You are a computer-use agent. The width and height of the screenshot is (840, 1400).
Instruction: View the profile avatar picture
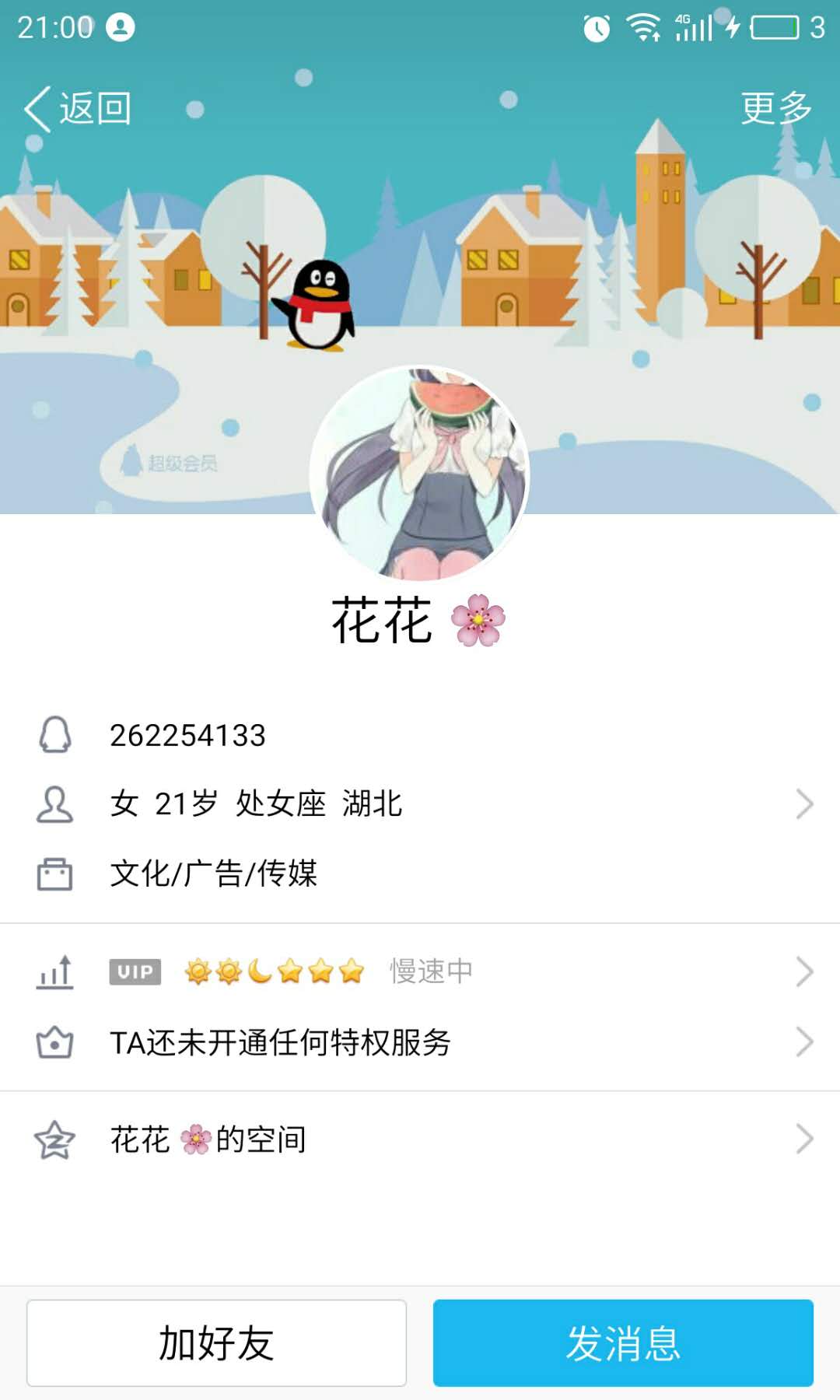(419, 474)
